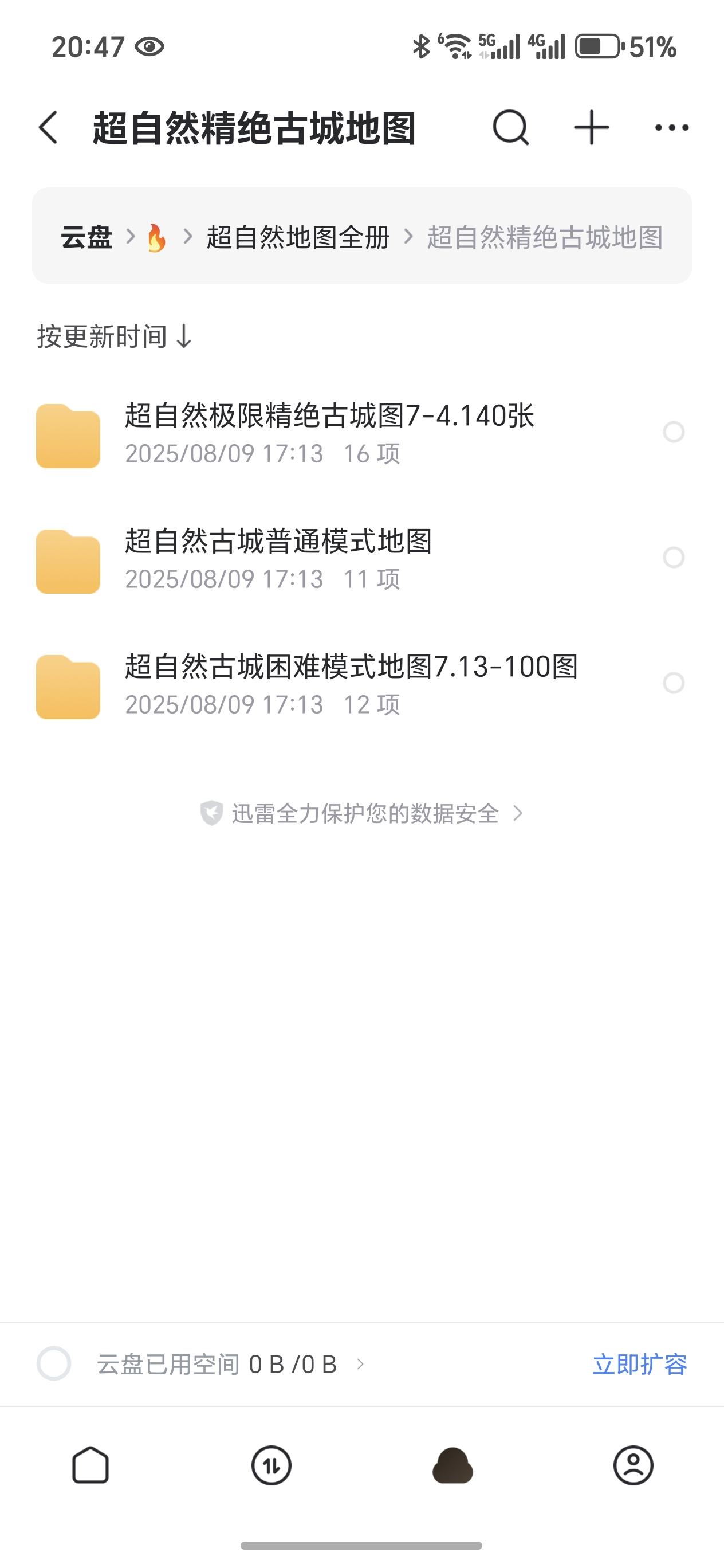Select the 超自然古城普通模式地图 folder checkbox

pyautogui.click(x=674, y=557)
